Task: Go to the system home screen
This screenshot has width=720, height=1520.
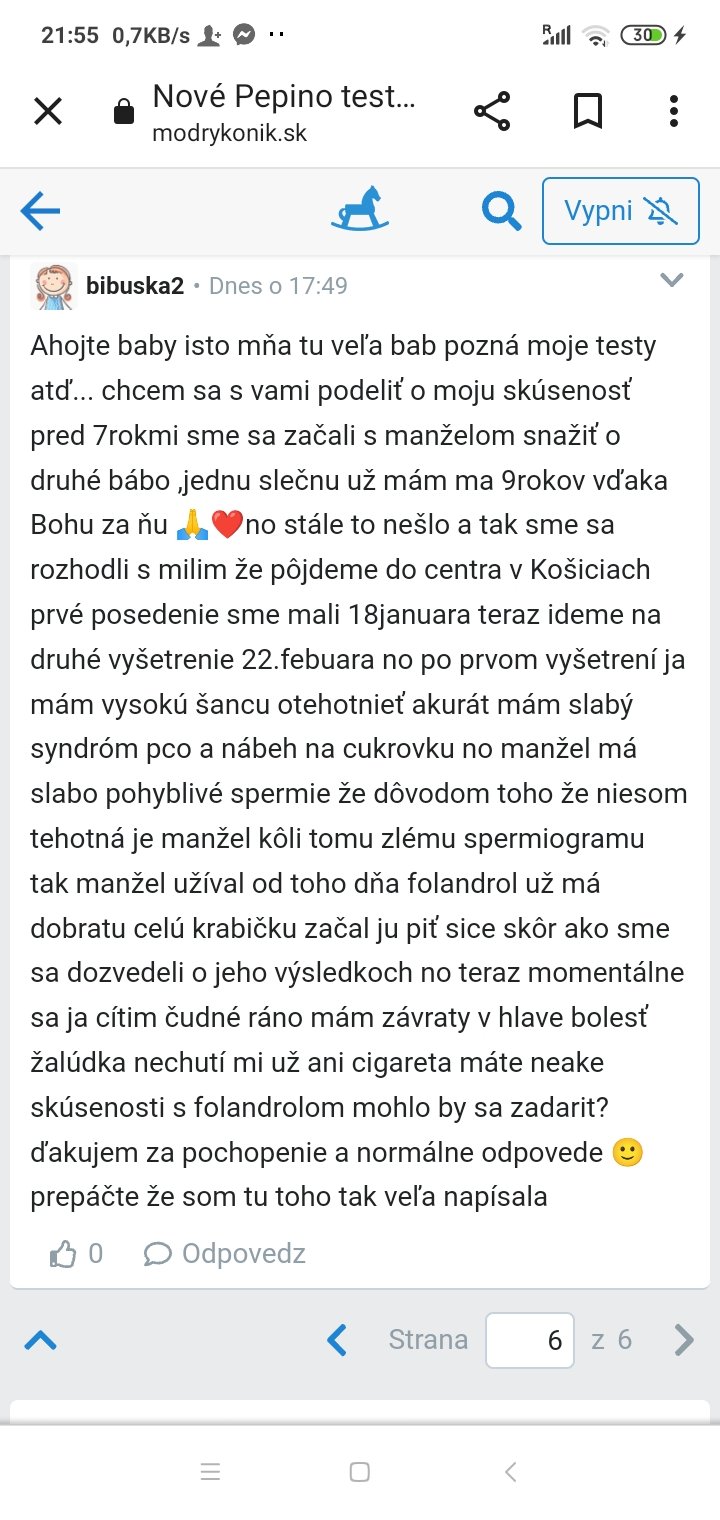Action: click(360, 1472)
